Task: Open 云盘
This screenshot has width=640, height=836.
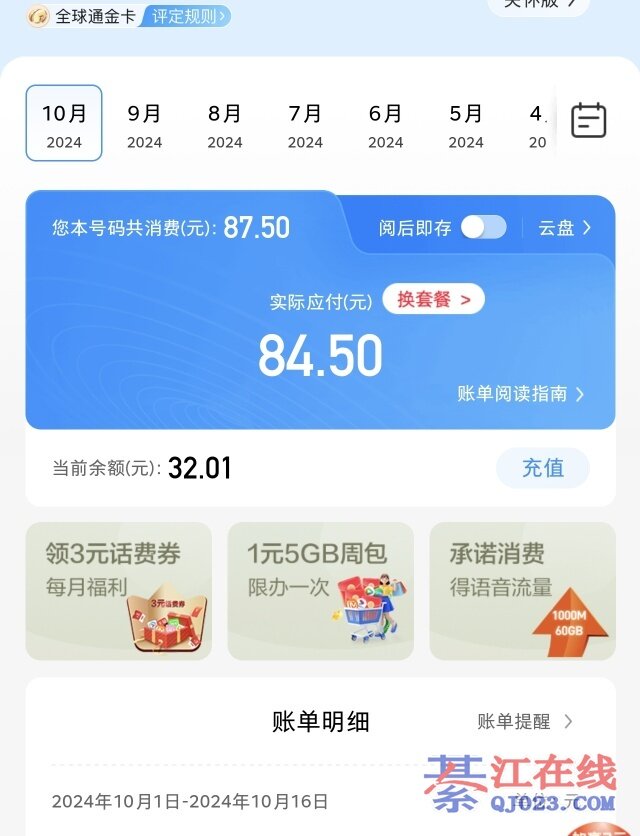Action: pyautogui.click(x=565, y=227)
